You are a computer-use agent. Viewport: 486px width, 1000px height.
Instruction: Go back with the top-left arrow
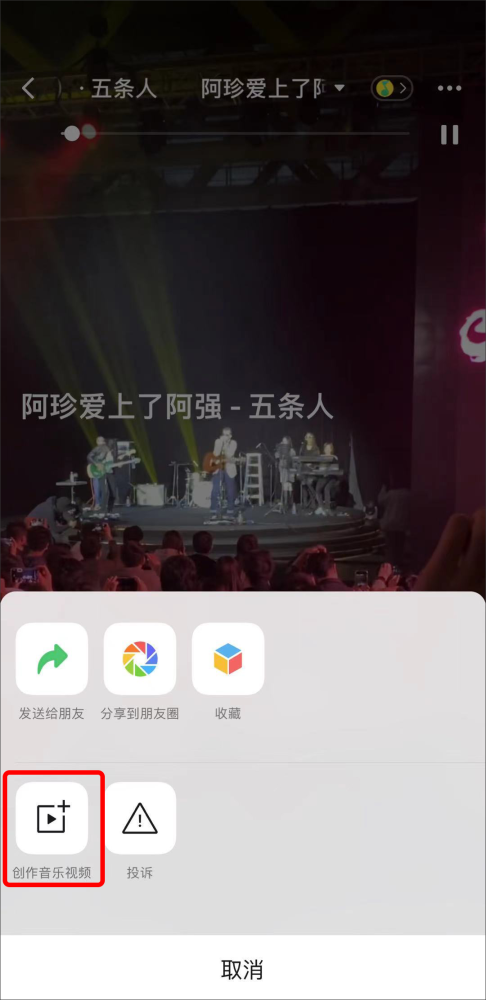pos(28,88)
